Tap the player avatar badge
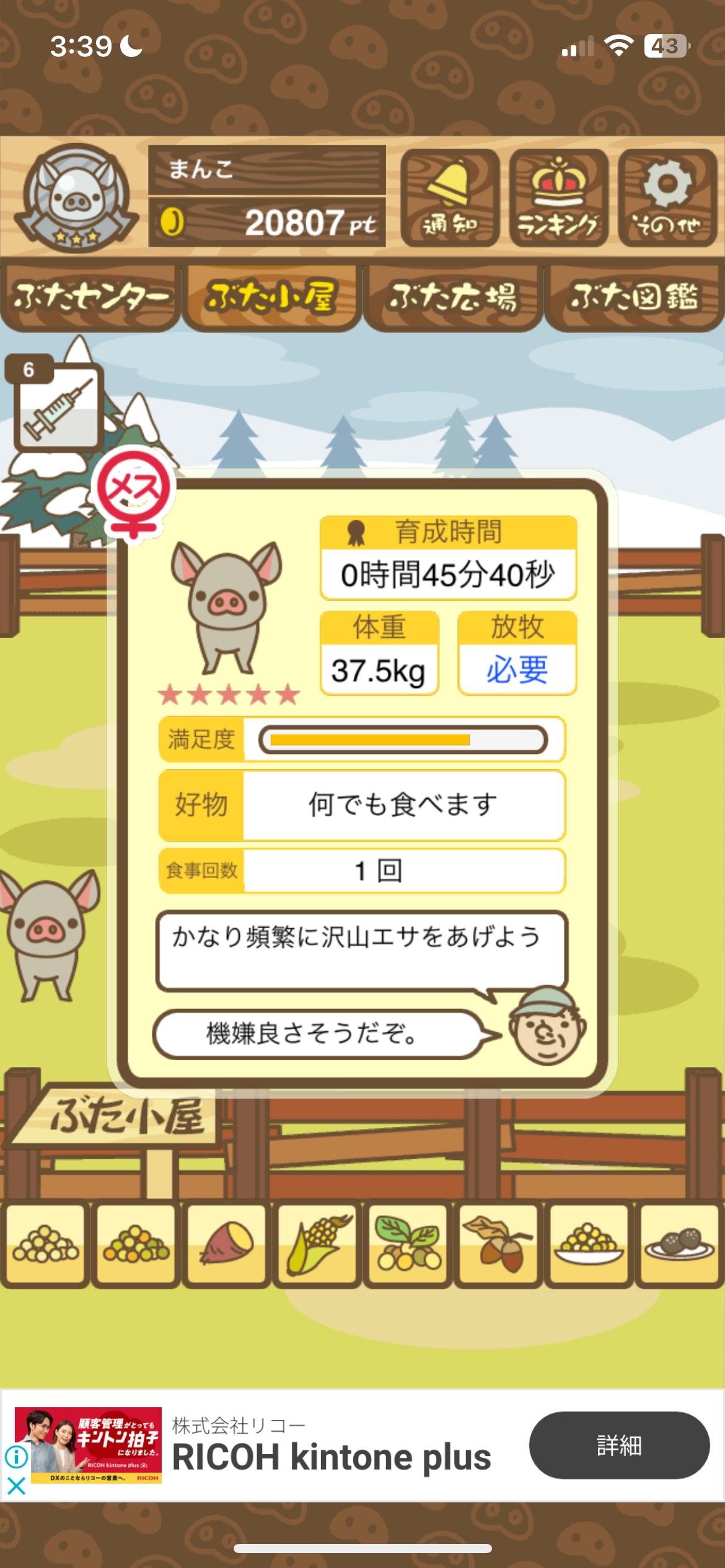Viewport: 725px width, 1568px height. click(76, 198)
